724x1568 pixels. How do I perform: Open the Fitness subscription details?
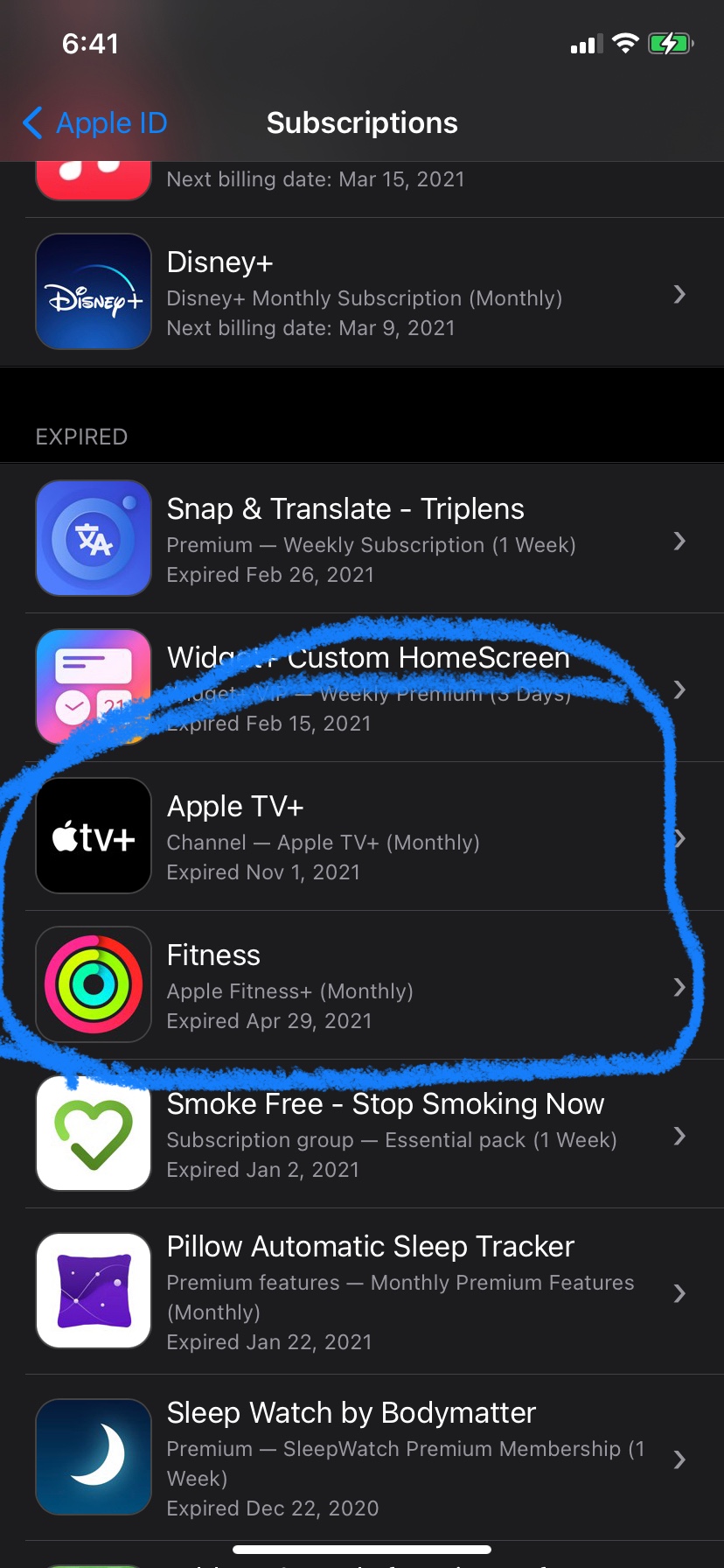point(362,985)
